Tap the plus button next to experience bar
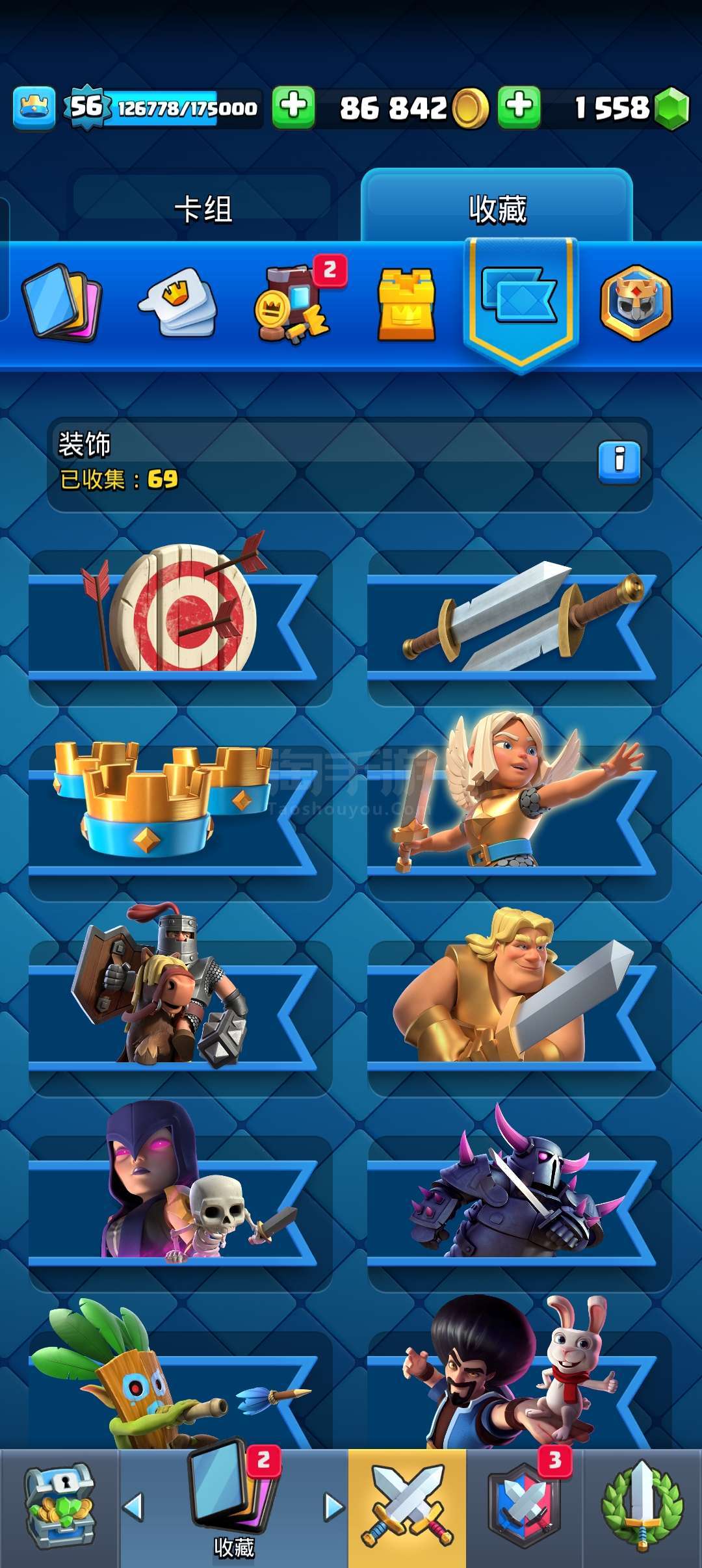This screenshot has height=1568, width=702. pyautogui.click(x=293, y=107)
